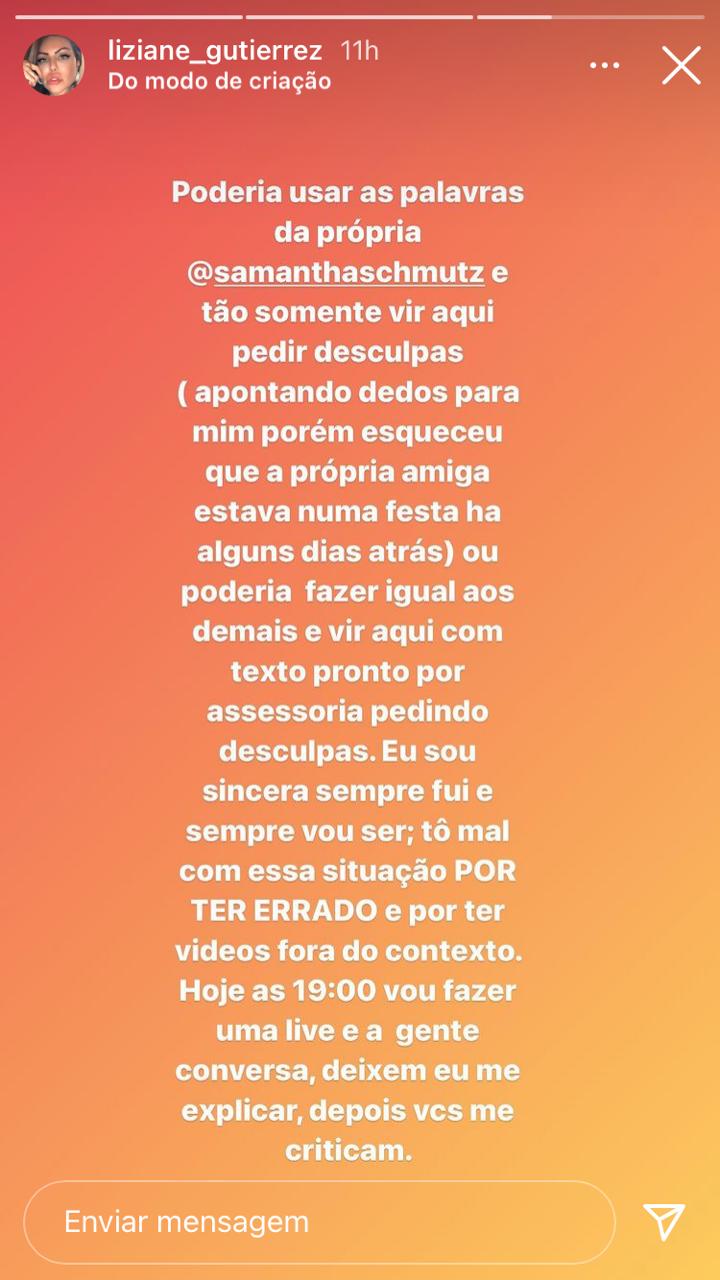Open the three-dot story options menu
This screenshot has width=720, height=1280.
604,66
